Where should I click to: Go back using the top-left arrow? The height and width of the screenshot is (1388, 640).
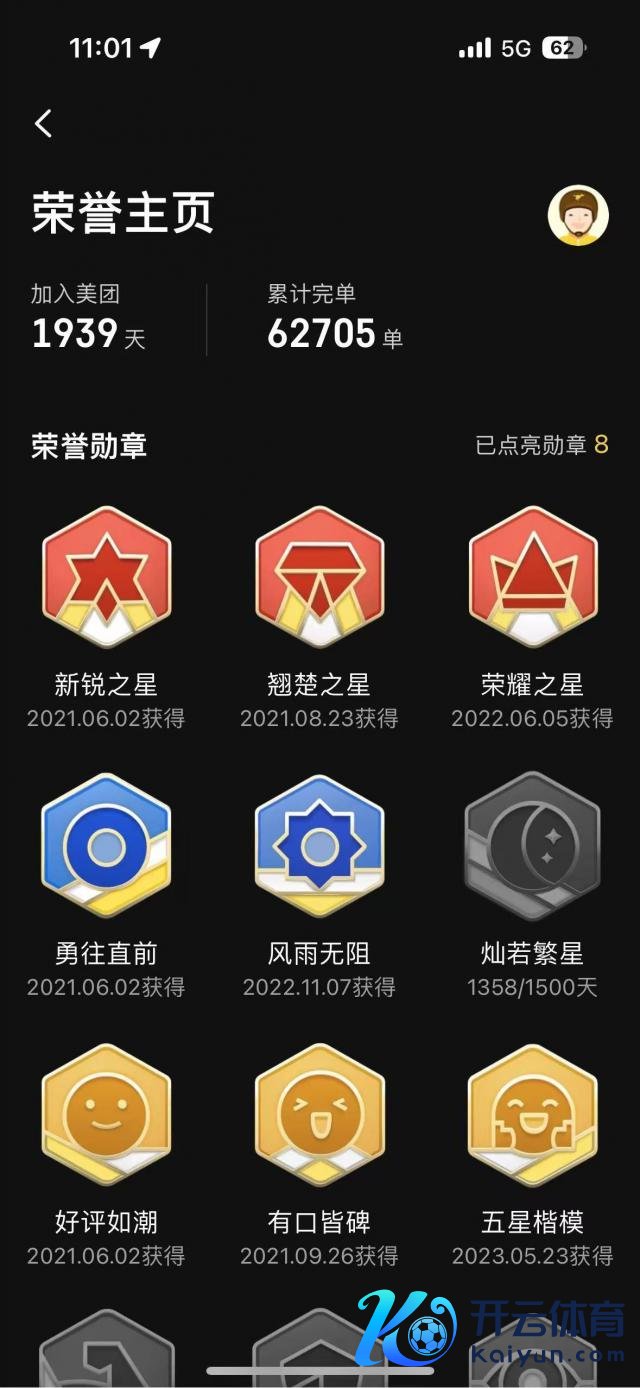pos(43,124)
